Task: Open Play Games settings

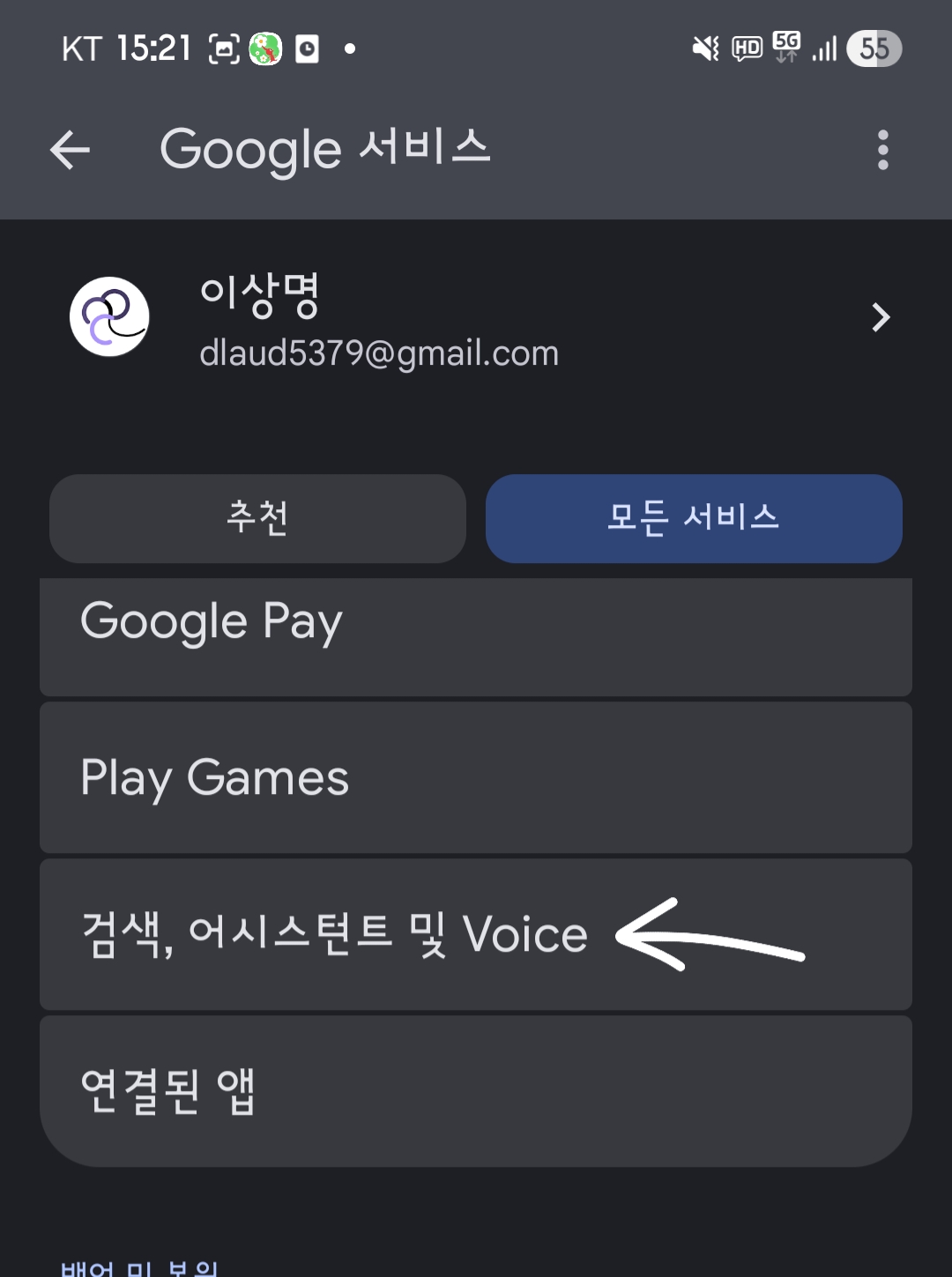Action: click(x=476, y=777)
